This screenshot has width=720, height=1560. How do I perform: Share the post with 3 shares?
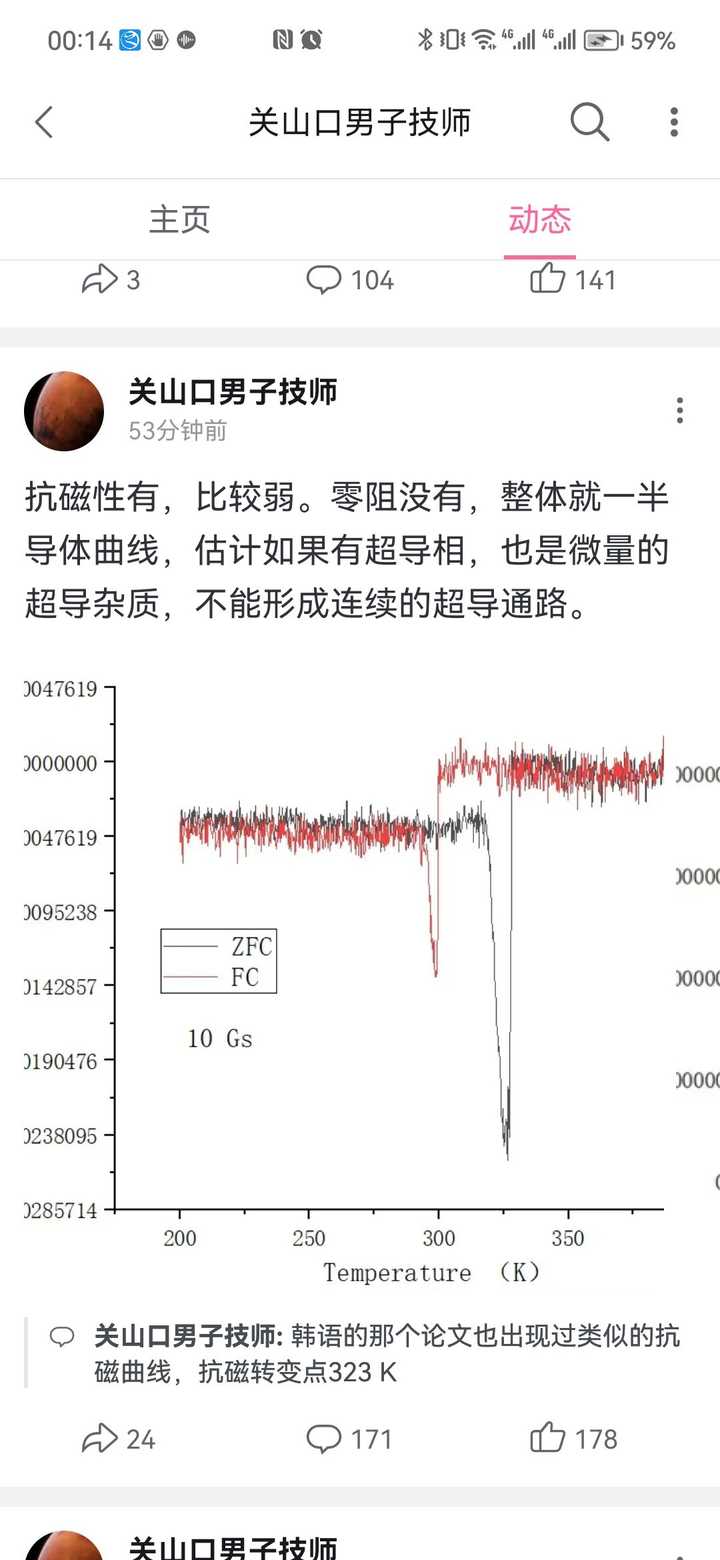(110, 280)
